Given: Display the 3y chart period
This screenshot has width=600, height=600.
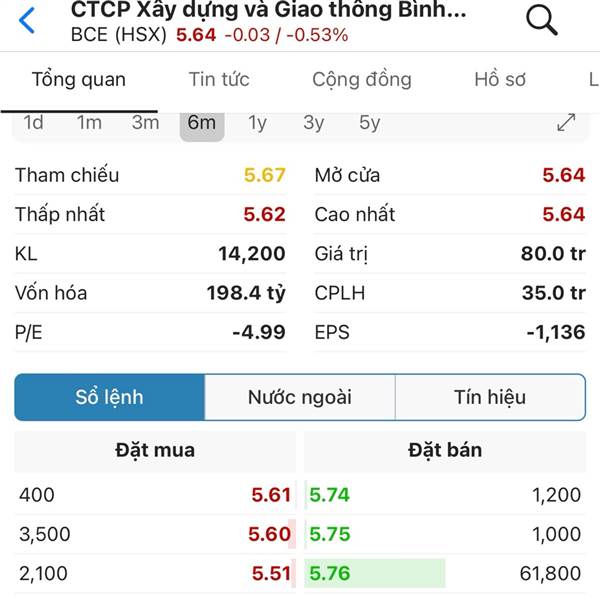Looking at the screenshot, I should pyautogui.click(x=313, y=123).
